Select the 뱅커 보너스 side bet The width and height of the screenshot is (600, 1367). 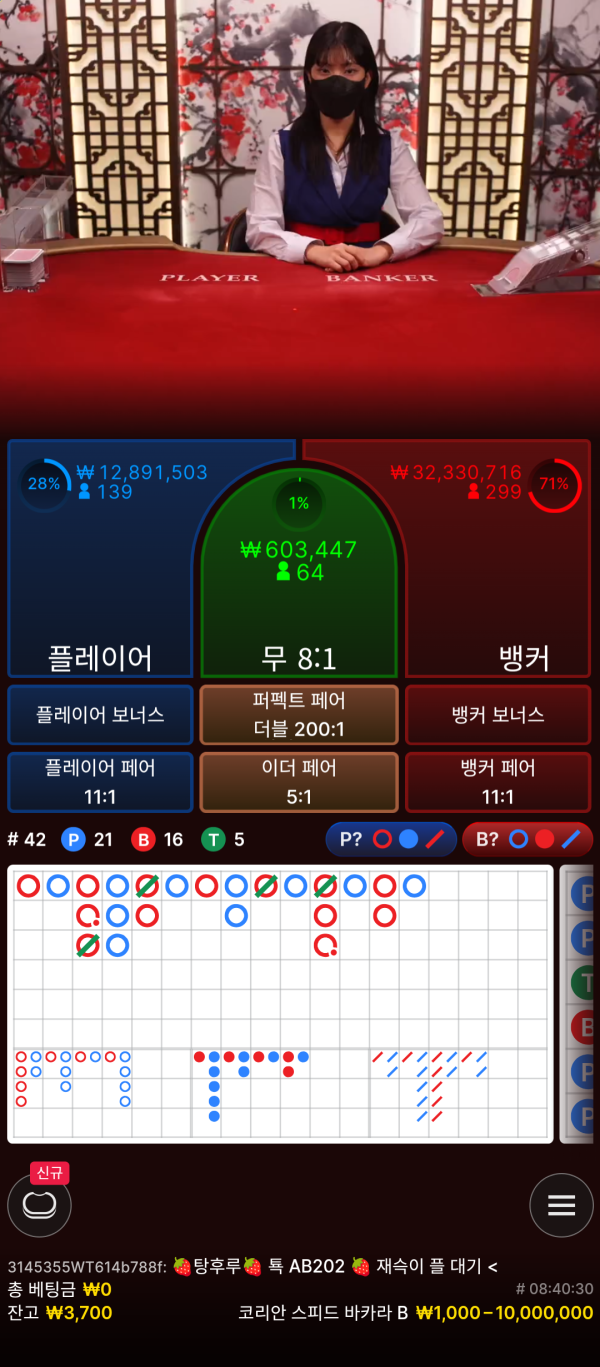click(x=498, y=714)
